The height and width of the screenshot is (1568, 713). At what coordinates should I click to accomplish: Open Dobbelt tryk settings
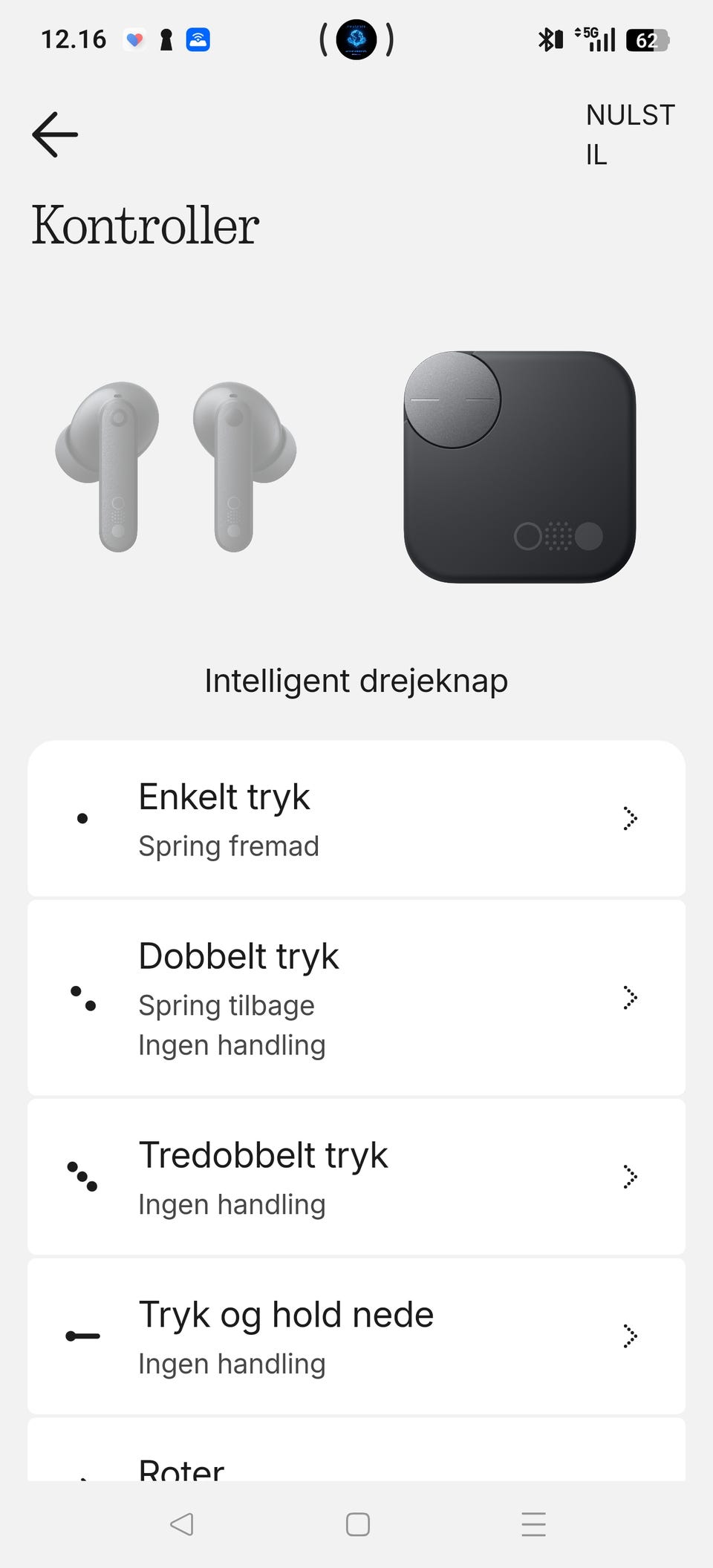(x=356, y=998)
